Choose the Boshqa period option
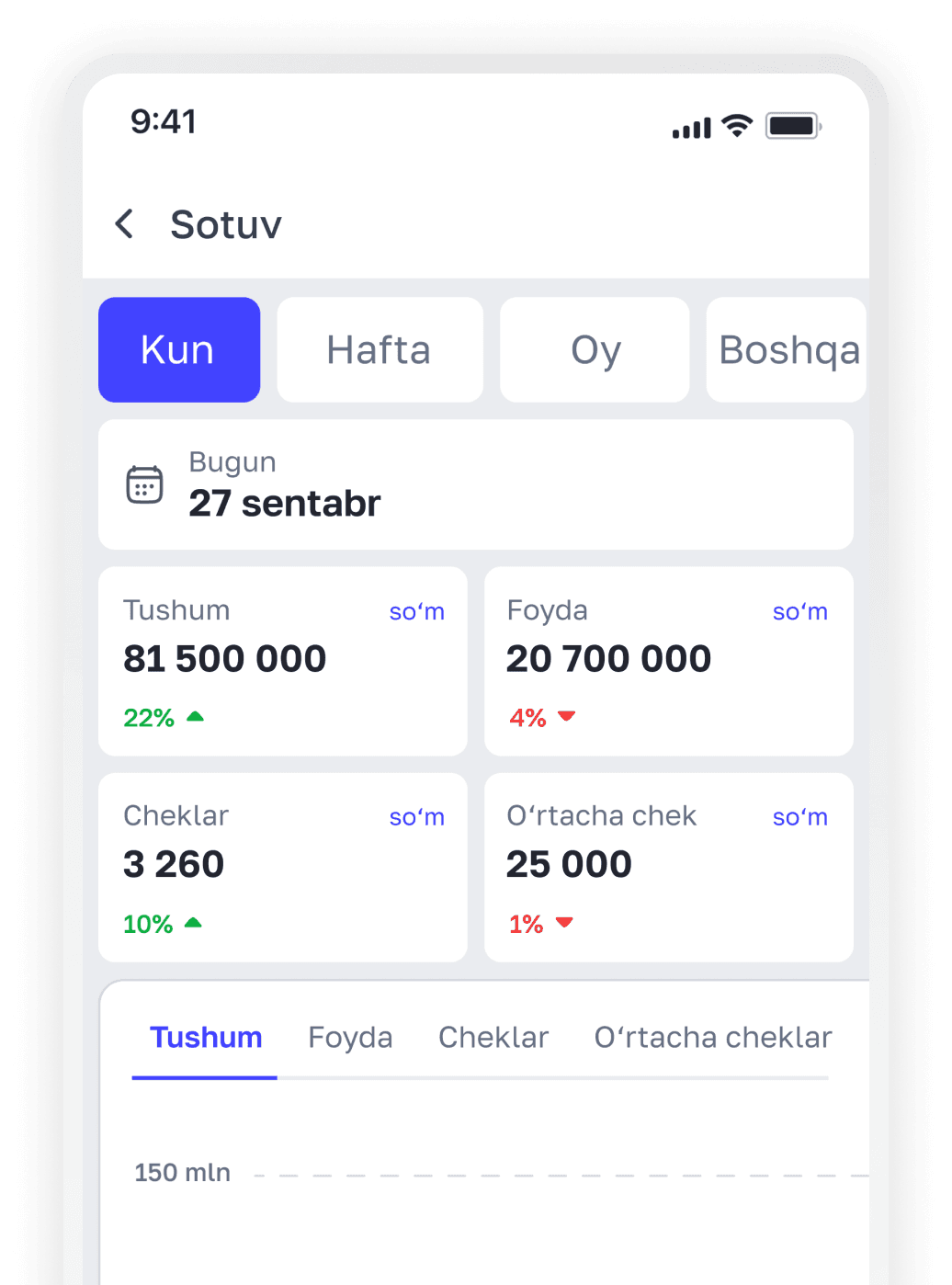 (x=787, y=350)
